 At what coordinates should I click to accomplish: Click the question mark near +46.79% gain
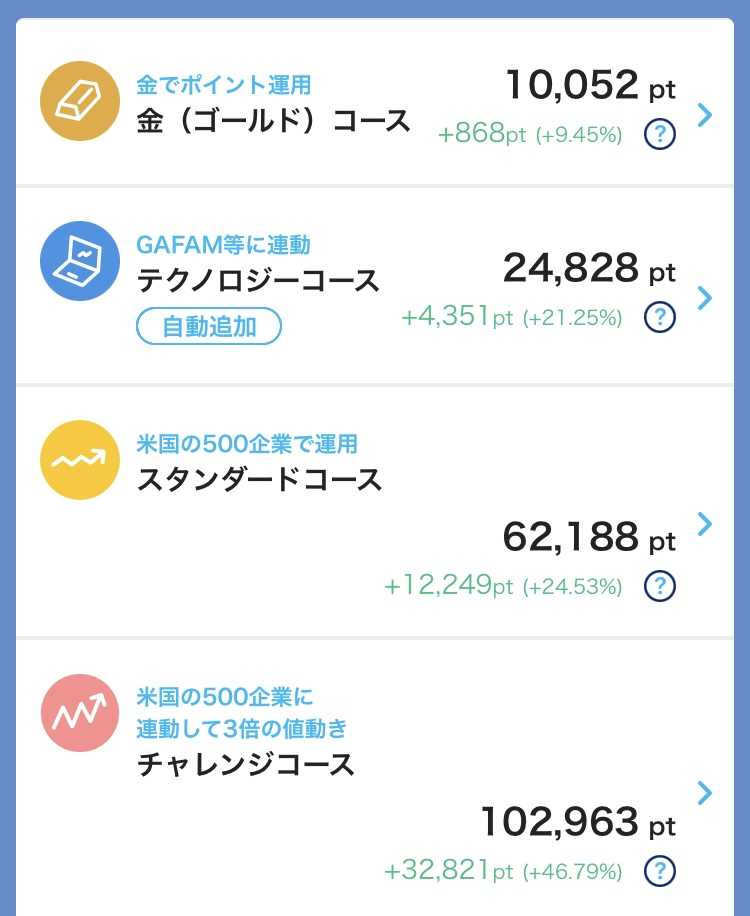click(x=661, y=871)
